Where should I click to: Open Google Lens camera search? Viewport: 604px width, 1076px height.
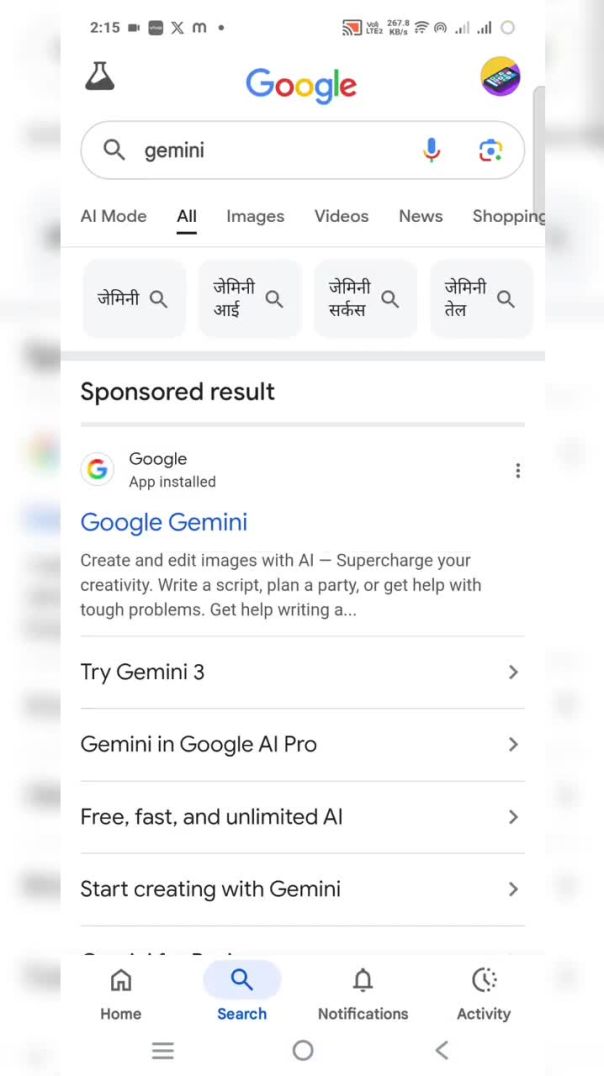[x=489, y=151]
